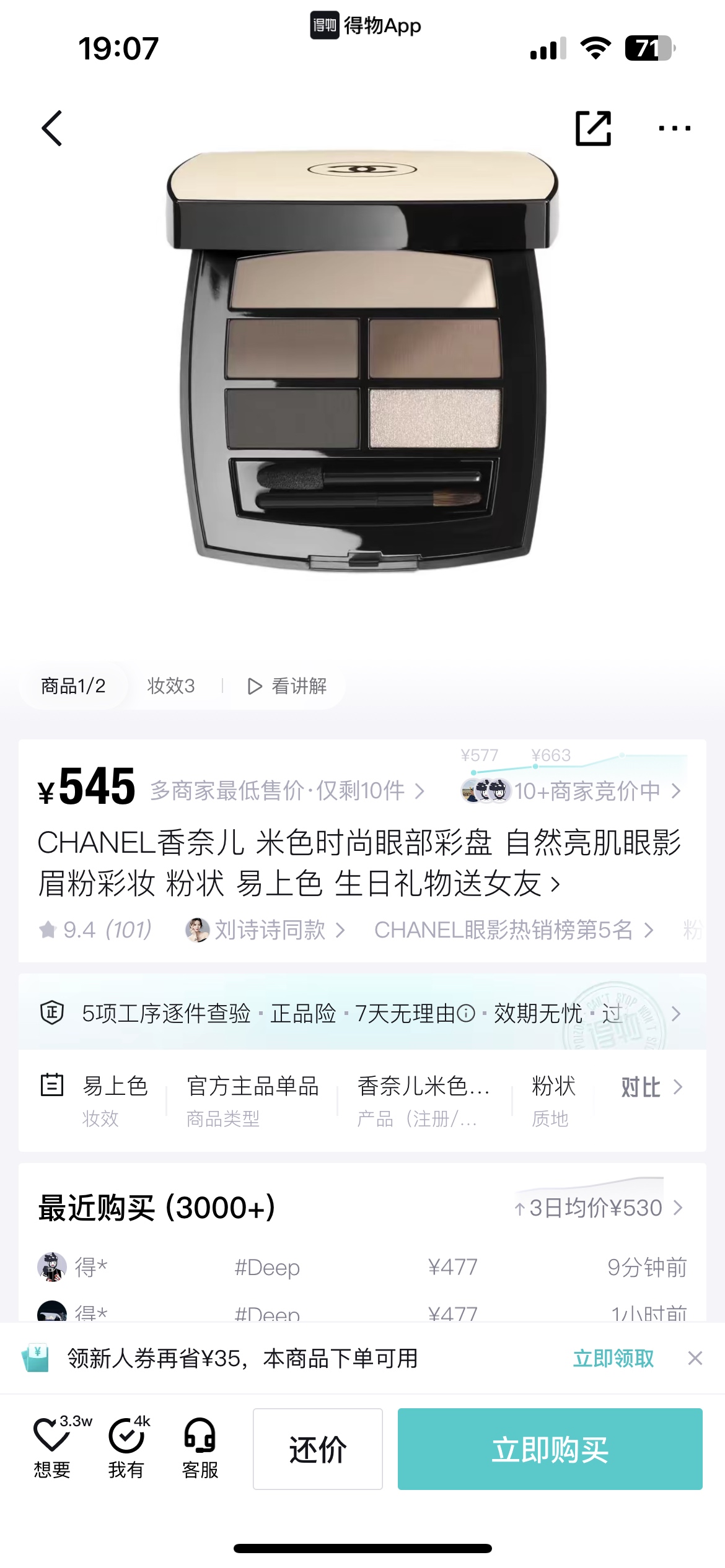Tap 还价 to make an offer
Screen dimensions: 725x1568
pos(317,1449)
